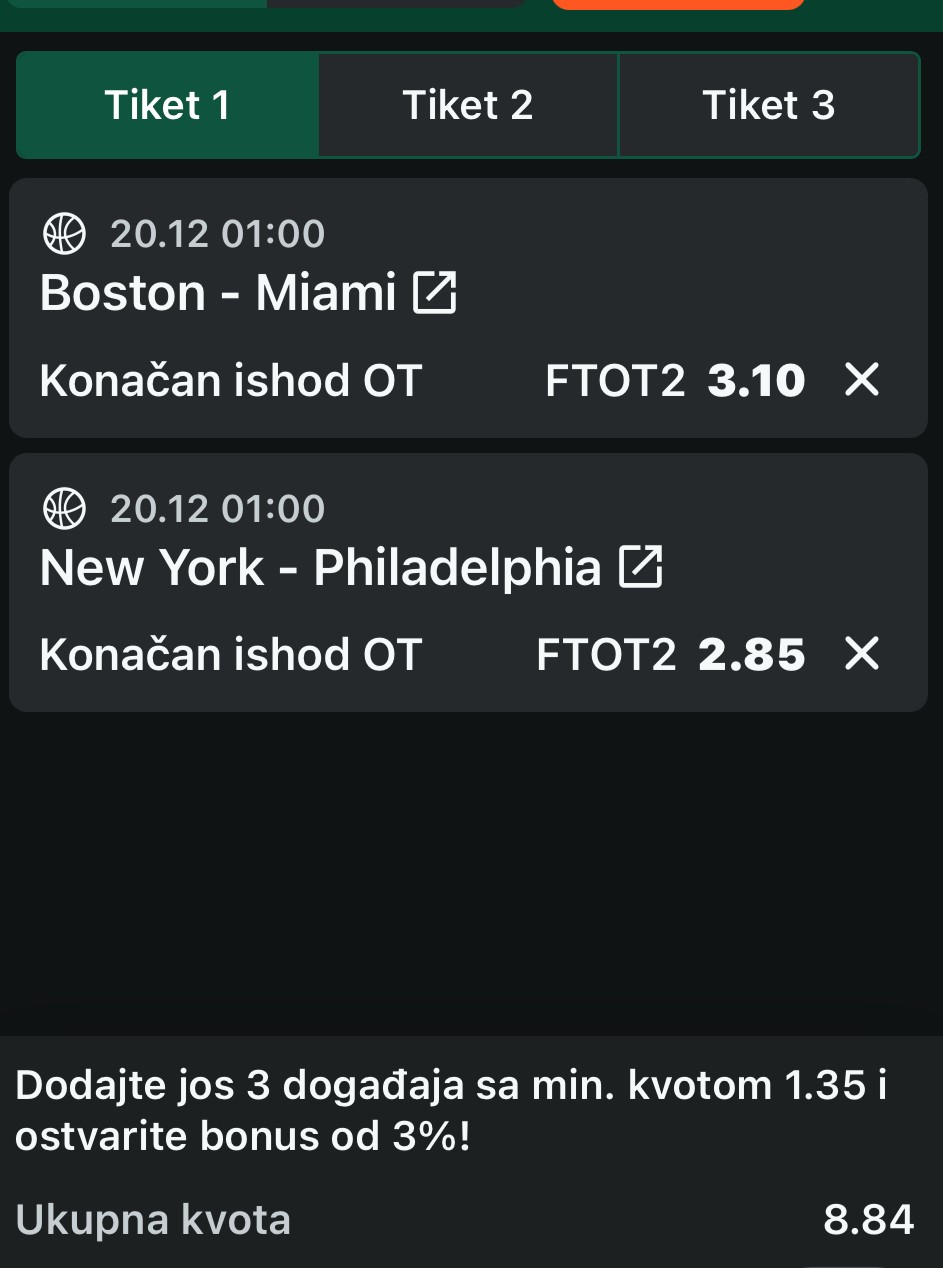Image resolution: width=943 pixels, height=1268 pixels.
Task: Open Boston - Miami match details link
Action: click(x=435, y=293)
